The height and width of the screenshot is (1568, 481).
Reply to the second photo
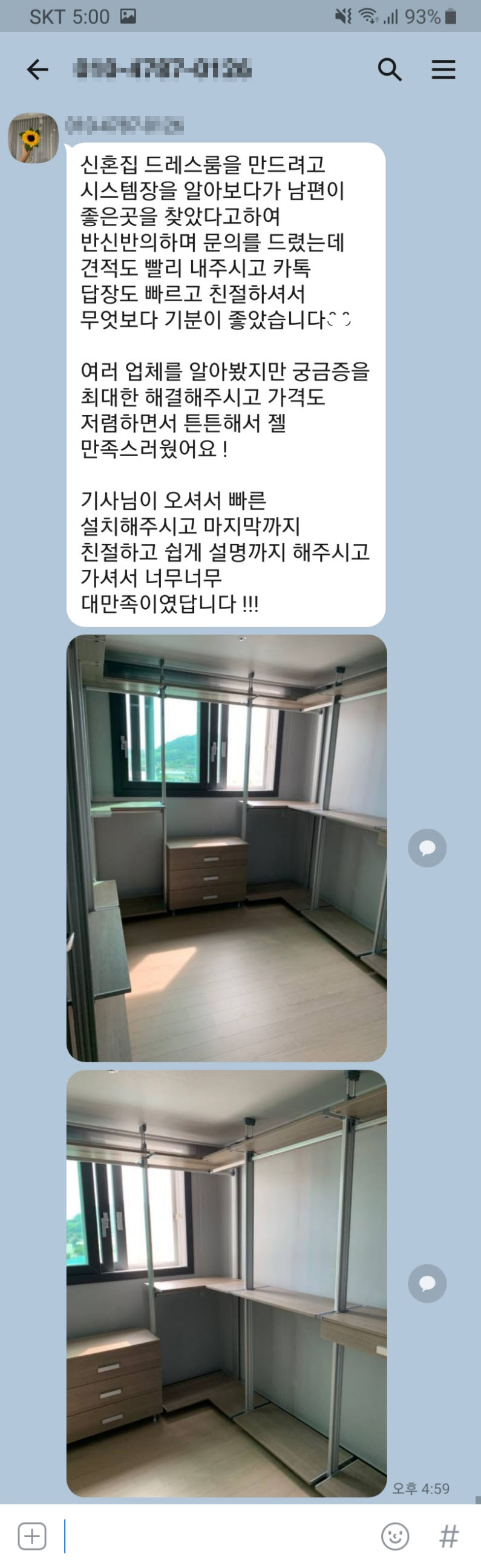tap(427, 1283)
